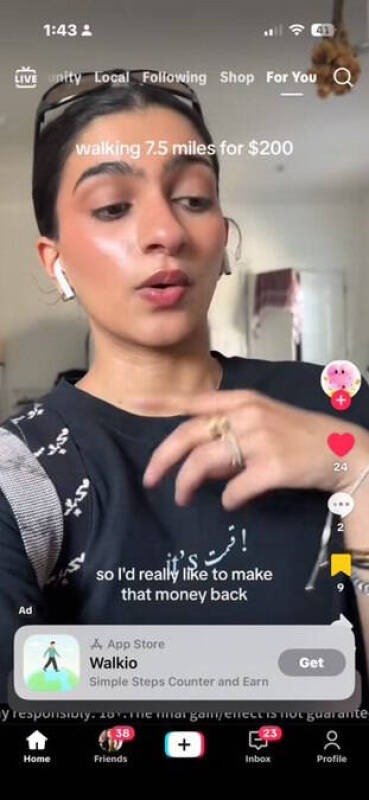Go to the Profile tab
The height and width of the screenshot is (800, 369).
[x=332, y=746]
